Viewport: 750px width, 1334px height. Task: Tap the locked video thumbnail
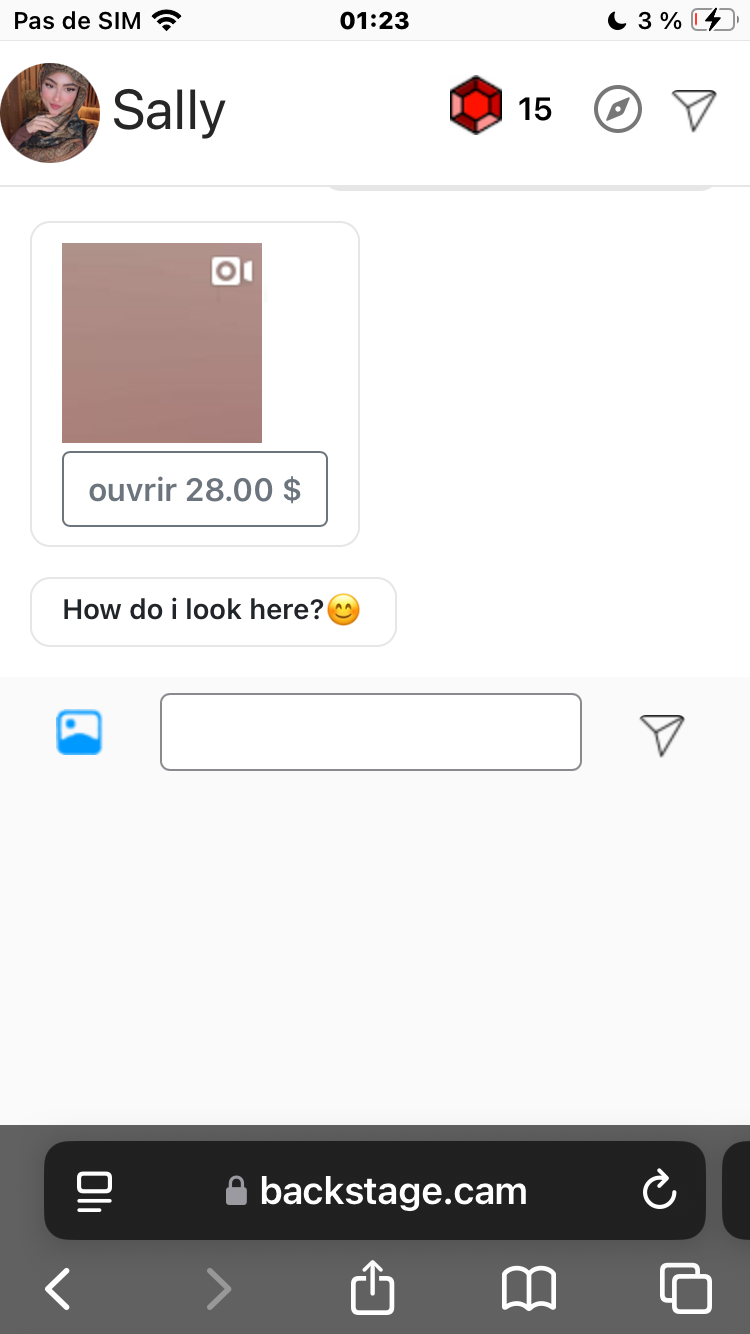coord(162,342)
